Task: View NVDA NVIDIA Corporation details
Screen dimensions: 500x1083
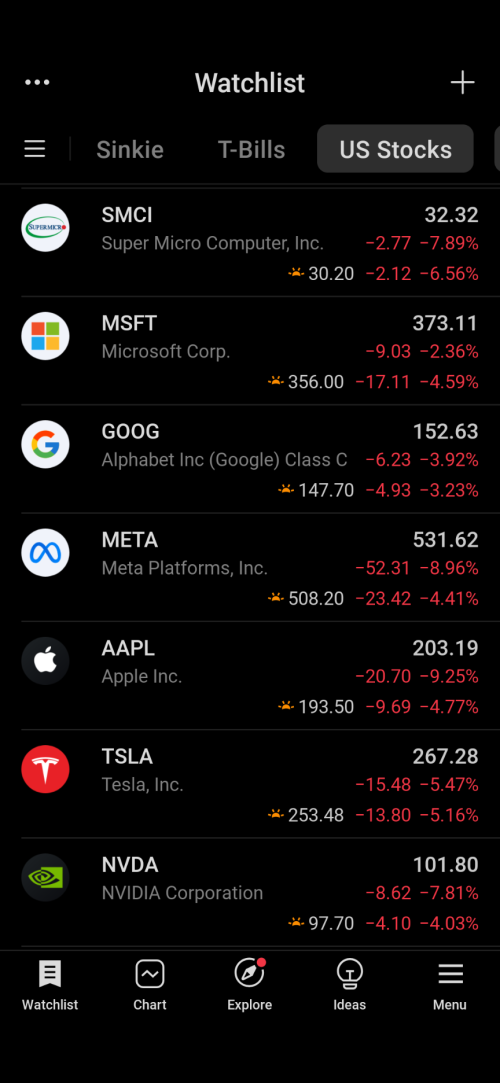Action: click(250, 893)
